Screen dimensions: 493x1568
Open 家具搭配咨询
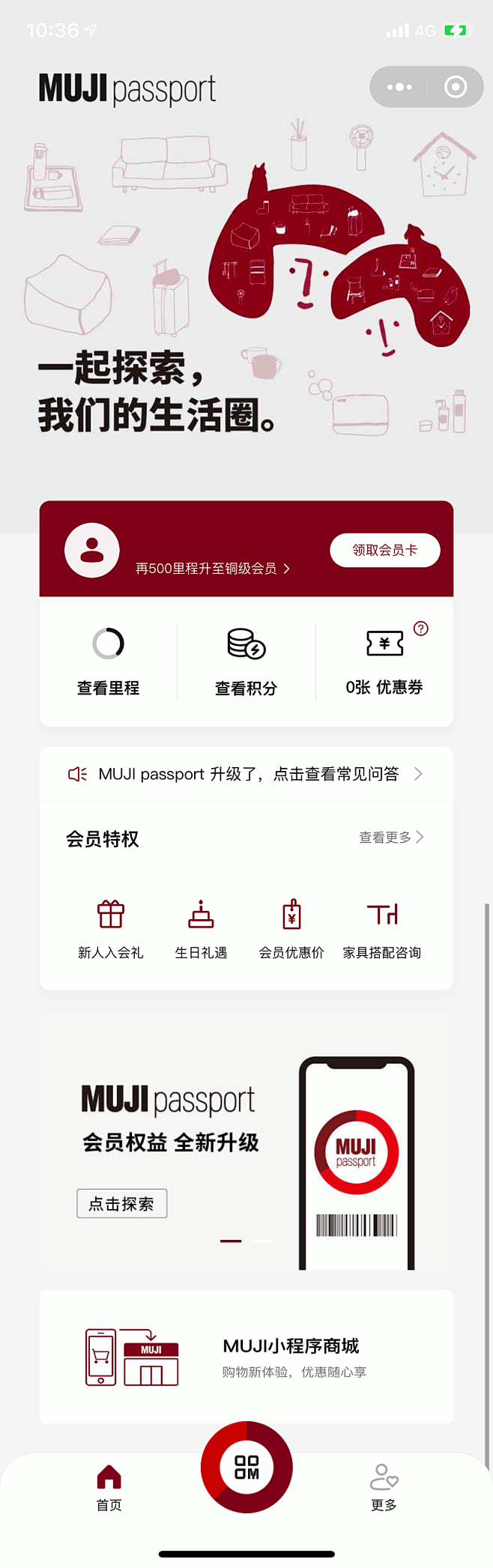(x=382, y=930)
